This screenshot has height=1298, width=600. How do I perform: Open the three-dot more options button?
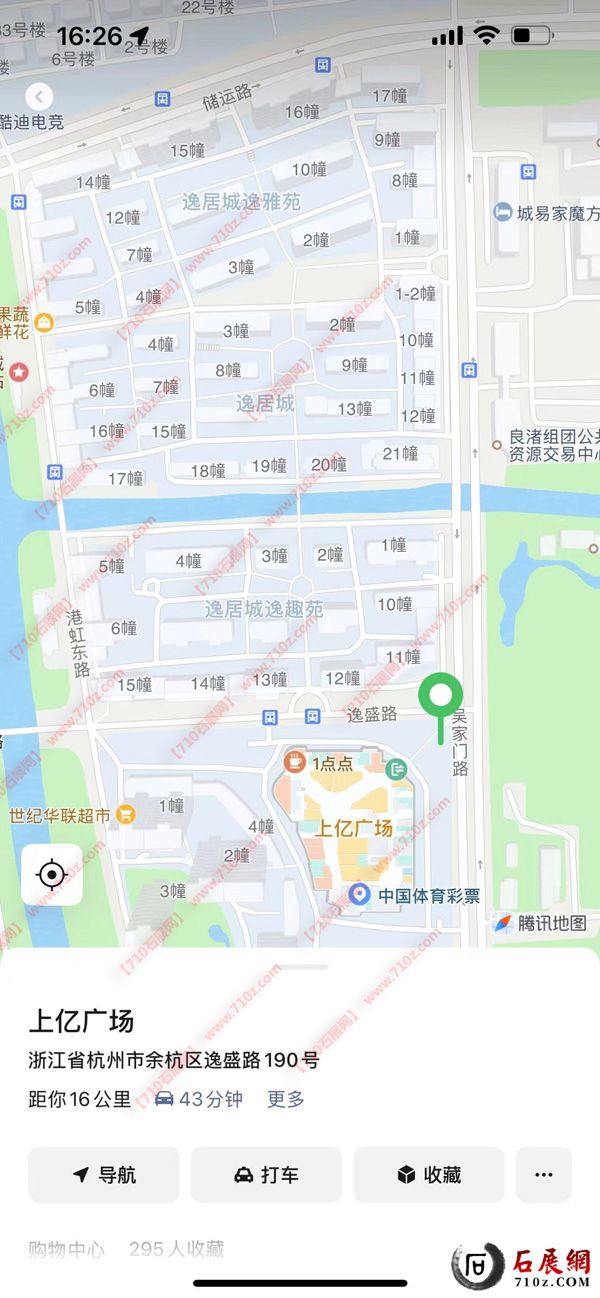click(543, 1174)
